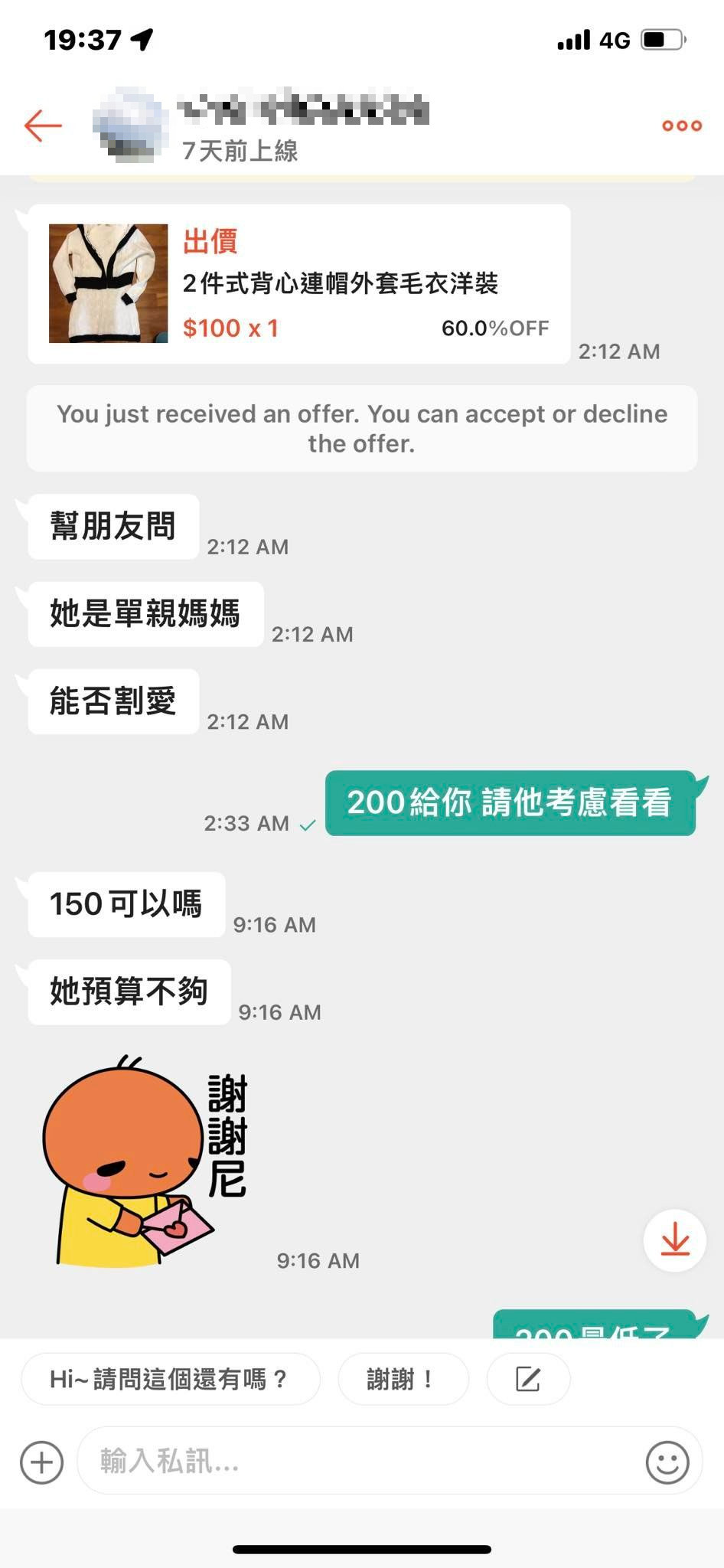Send quick reply "謝謝！"
The height and width of the screenshot is (1568, 724).
(x=403, y=1379)
